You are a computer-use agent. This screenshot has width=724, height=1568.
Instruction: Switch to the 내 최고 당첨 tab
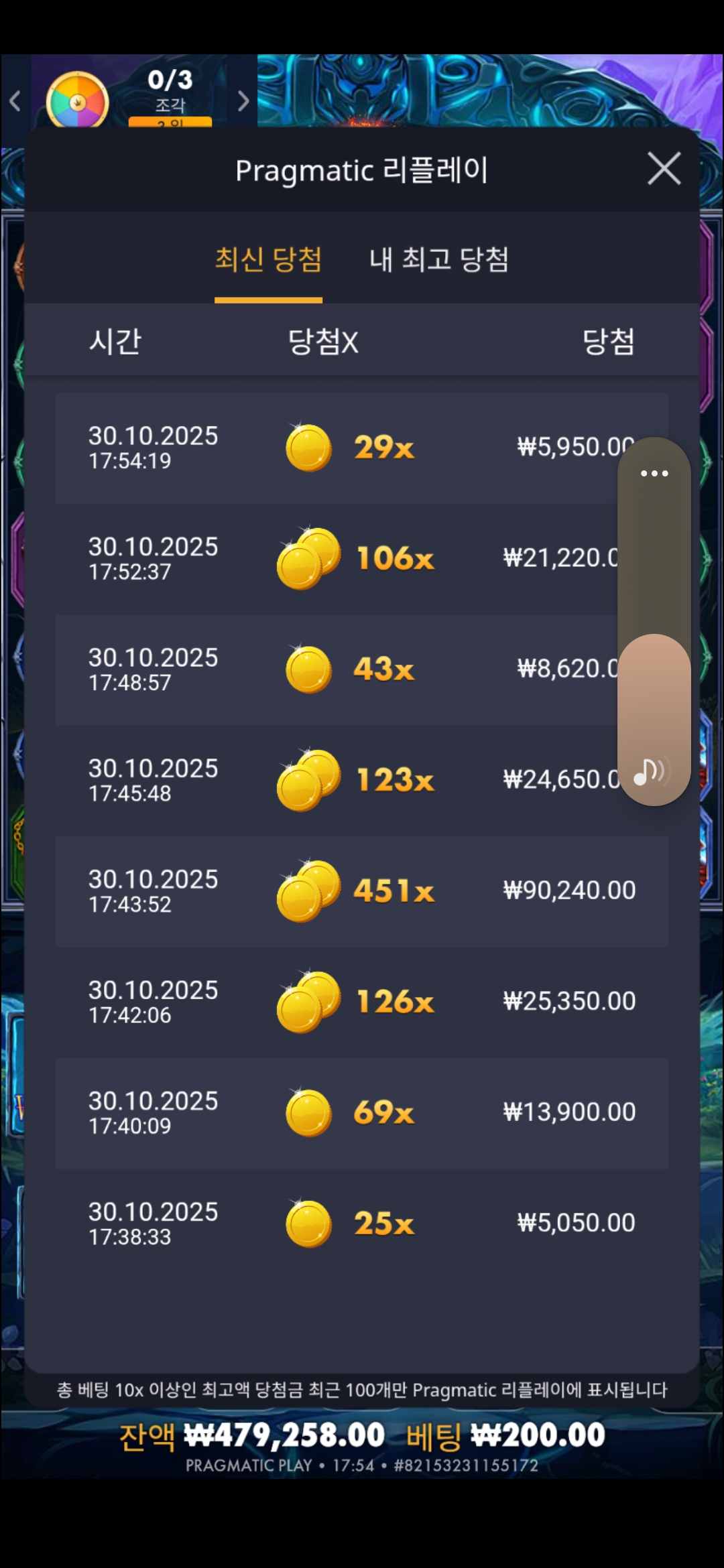[x=439, y=260]
